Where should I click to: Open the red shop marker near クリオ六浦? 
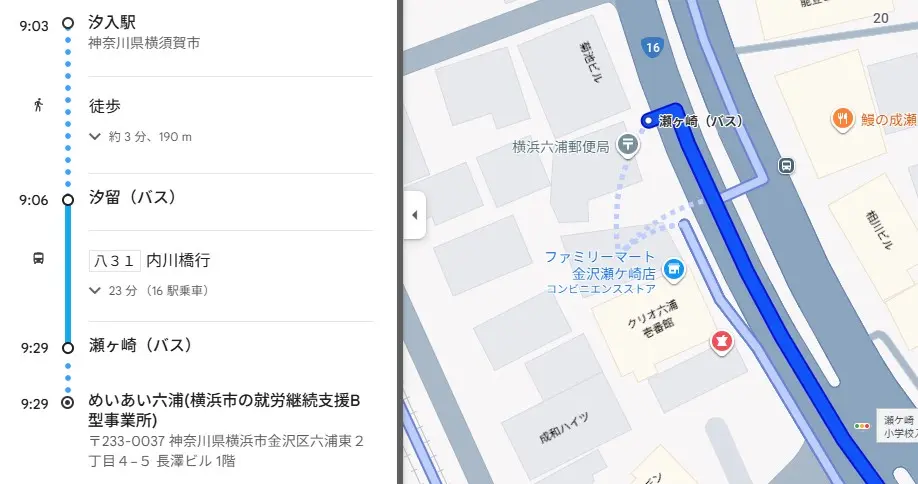pos(720,342)
